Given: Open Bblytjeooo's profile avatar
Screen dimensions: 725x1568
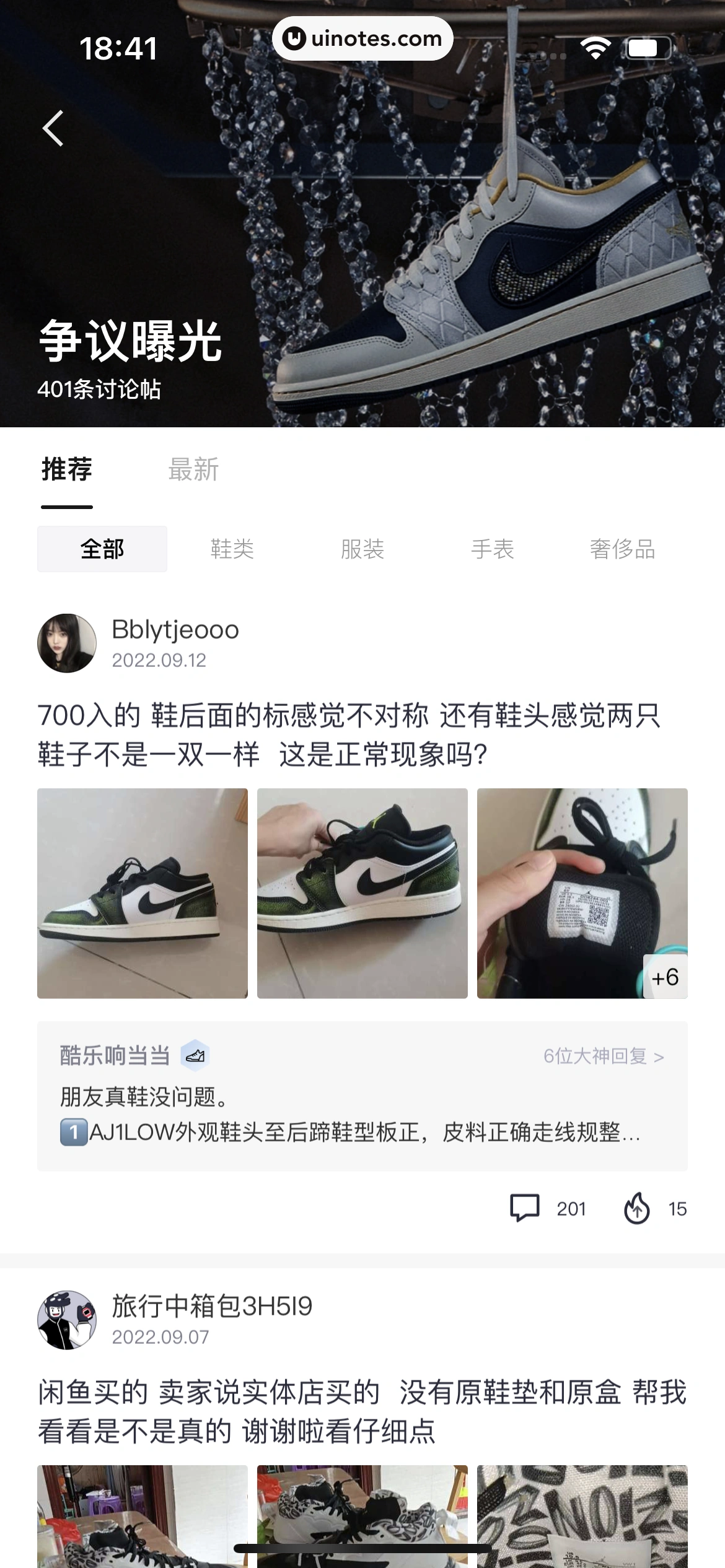Looking at the screenshot, I should (x=68, y=643).
